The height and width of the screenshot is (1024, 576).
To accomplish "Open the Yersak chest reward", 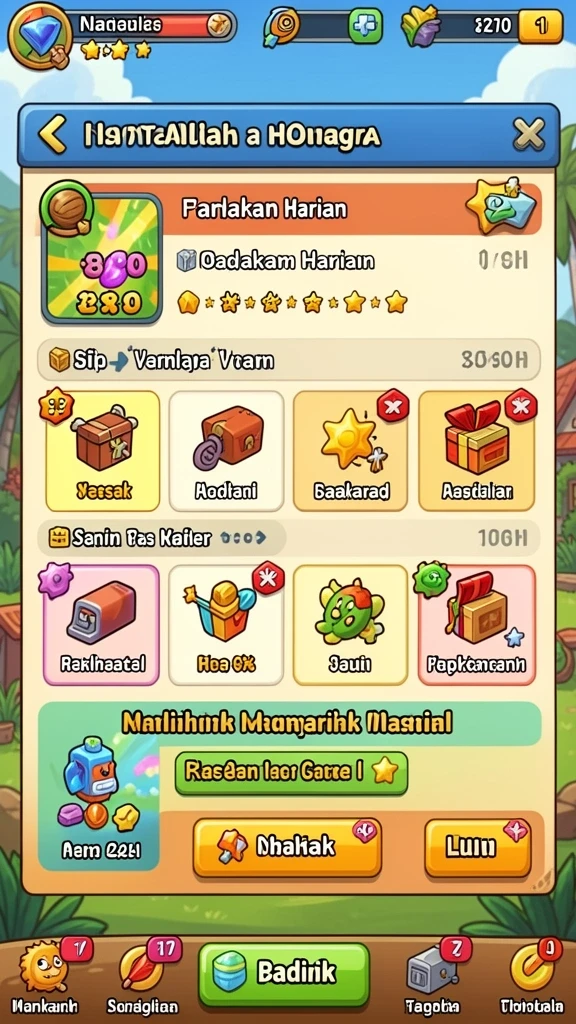I will click(103, 451).
